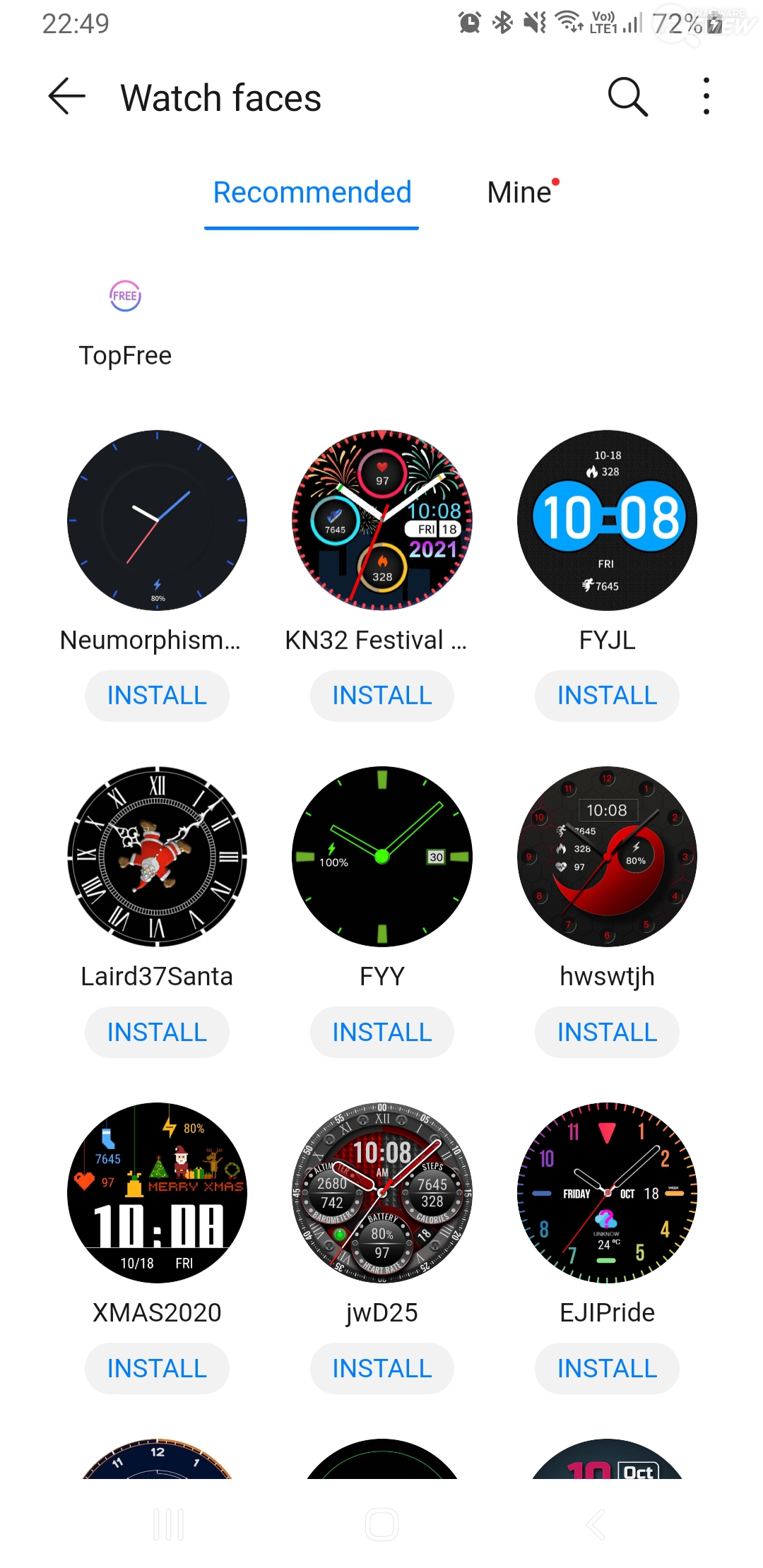Open watch face search
The image size is (763, 1568).
pos(627,97)
